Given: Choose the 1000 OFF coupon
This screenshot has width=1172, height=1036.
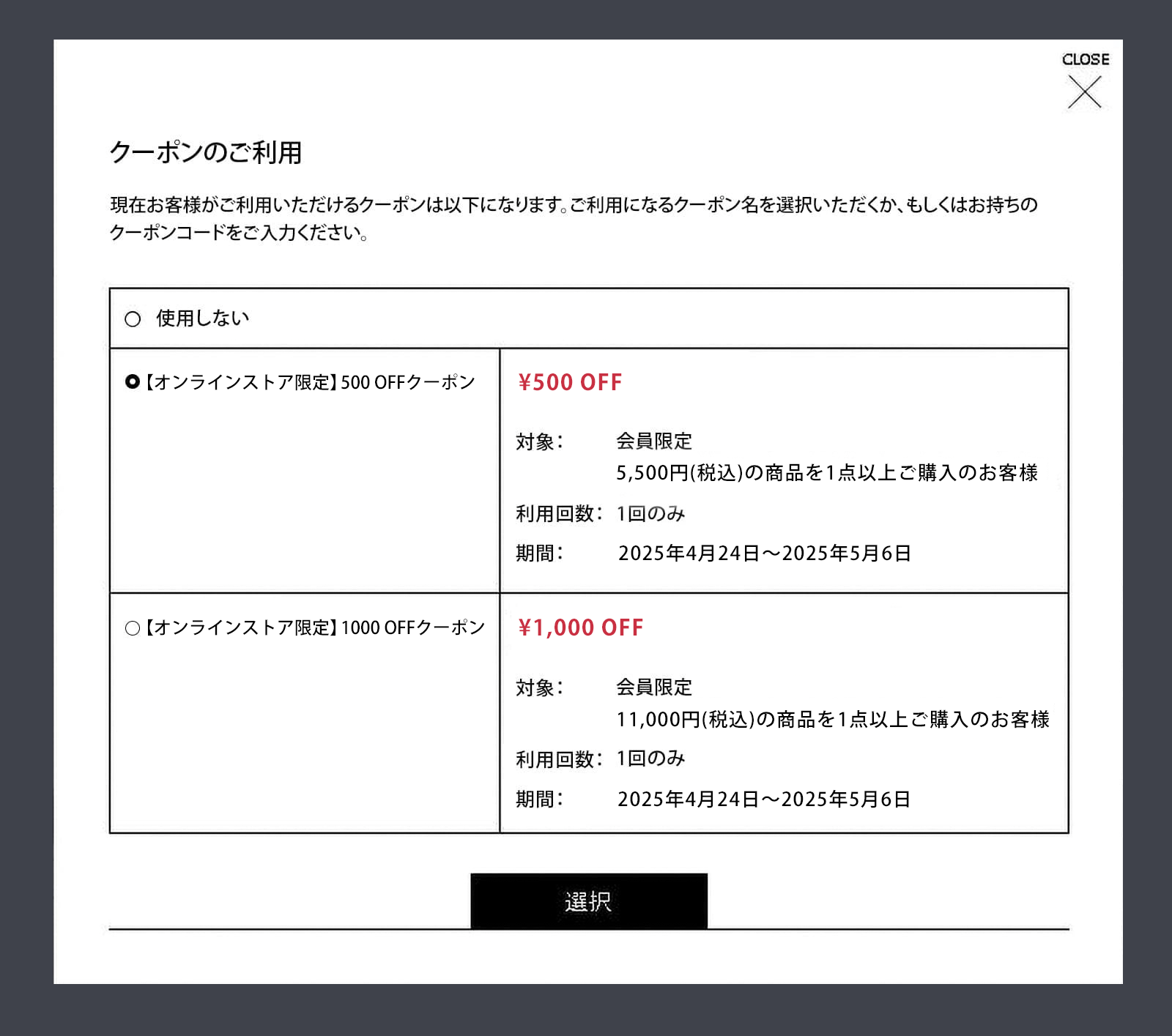Looking at the screenshot, I should coord(133,628).
